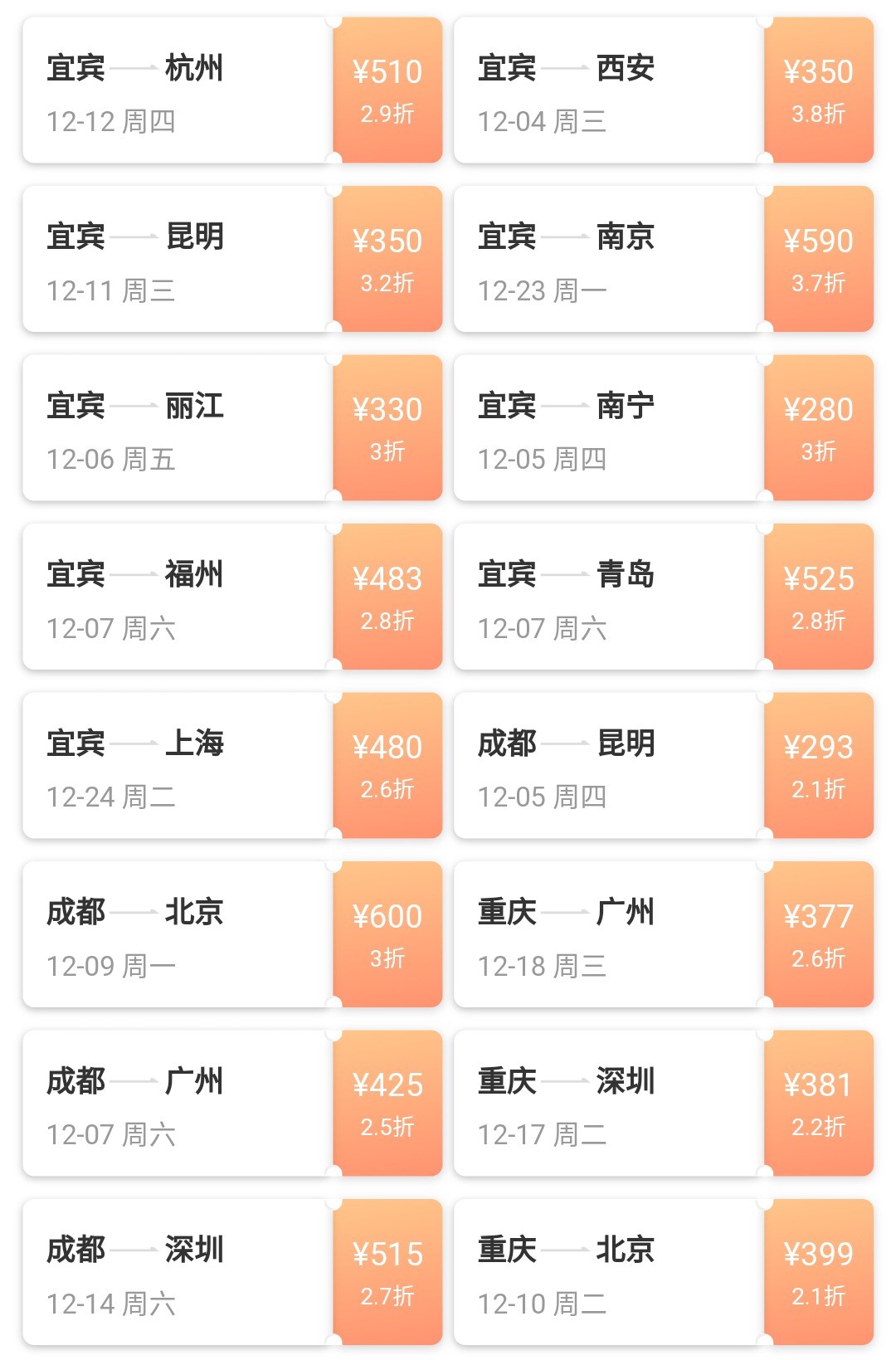Select the 宜宾 to 西安 ¥350 ticket
This screenshot has width=896, height=1360.
click(x=664, y=90)
